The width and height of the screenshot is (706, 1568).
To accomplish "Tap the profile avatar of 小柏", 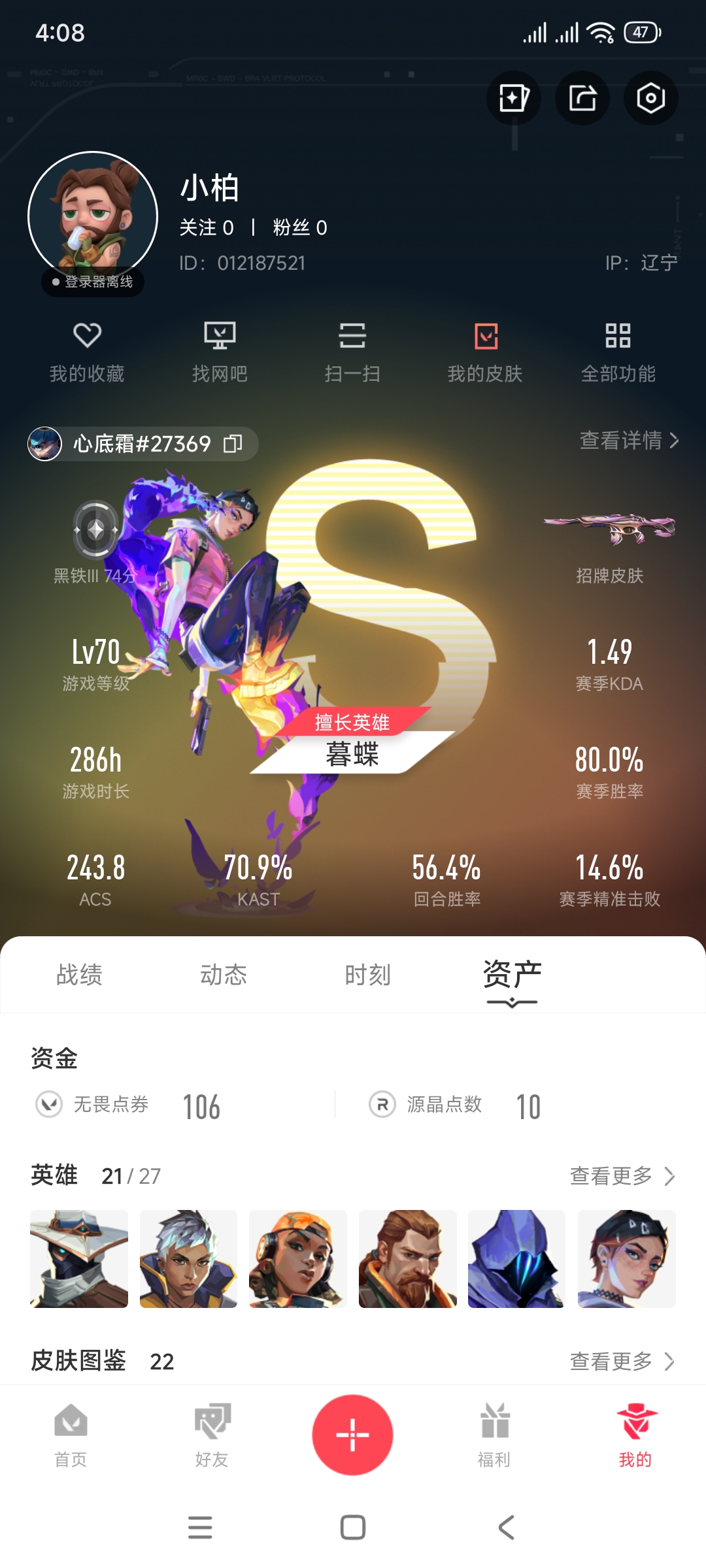I will (x=93, y=216).
